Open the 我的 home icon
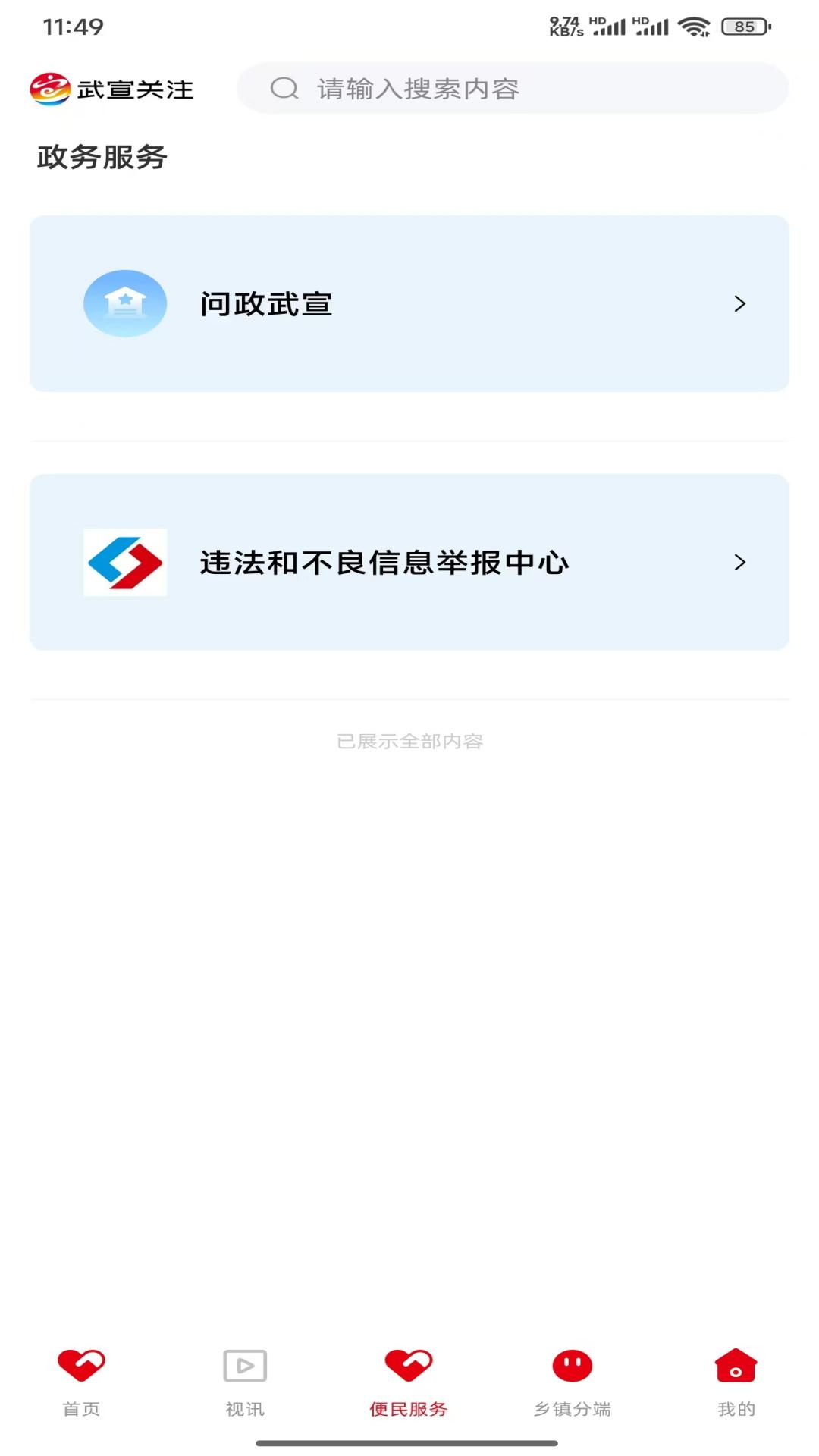This screenshot has height=1456, width=819. [734, 1365]
